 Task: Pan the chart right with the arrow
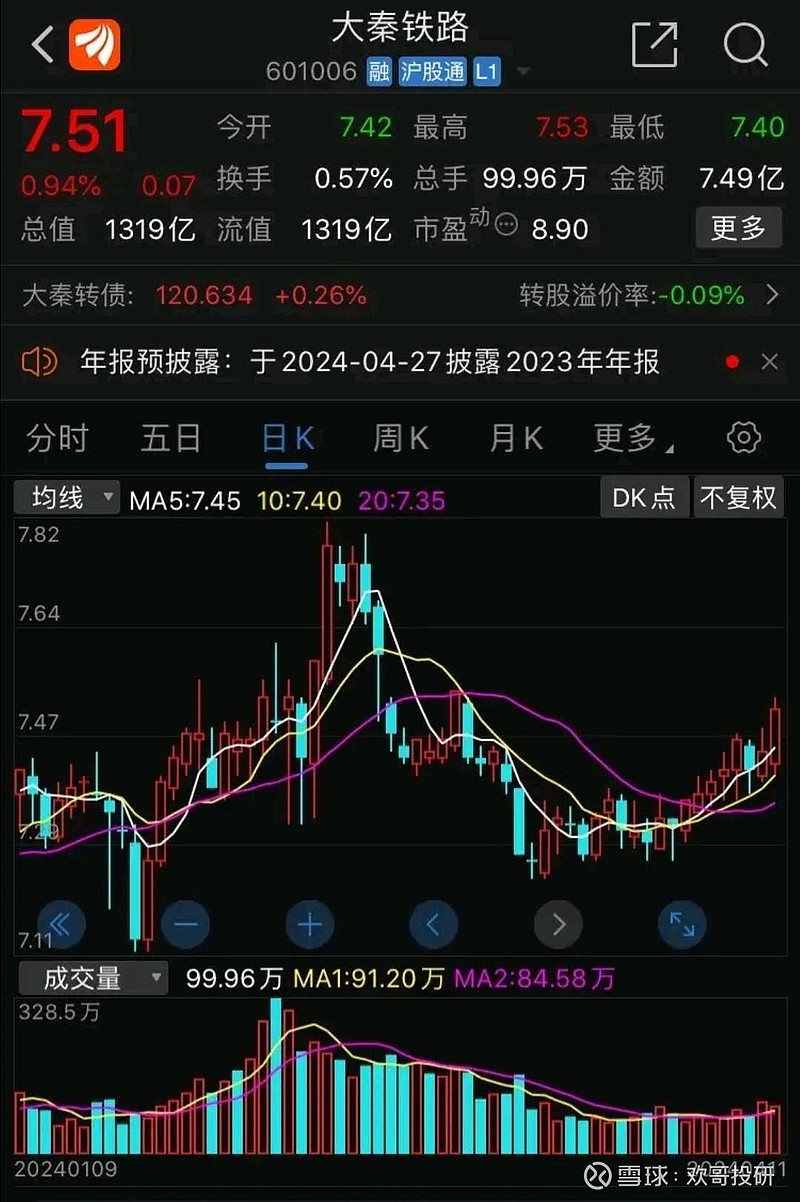coord(558,924)
